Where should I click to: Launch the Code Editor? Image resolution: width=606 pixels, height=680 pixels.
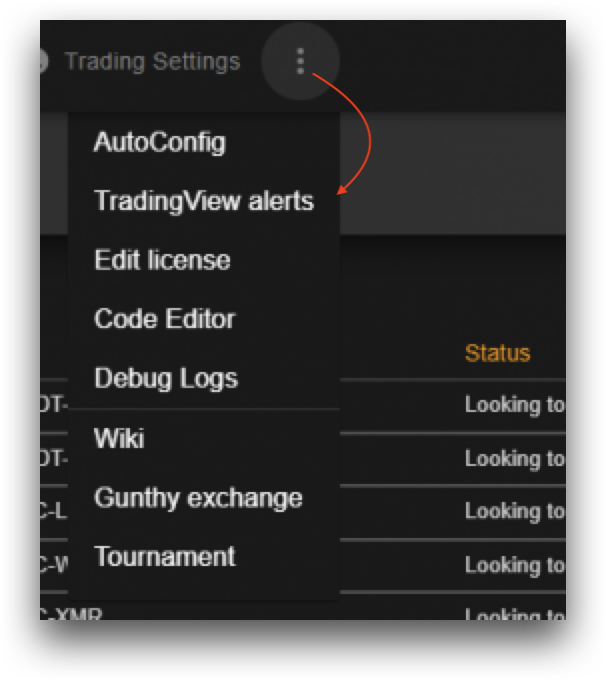coord(165,319)
